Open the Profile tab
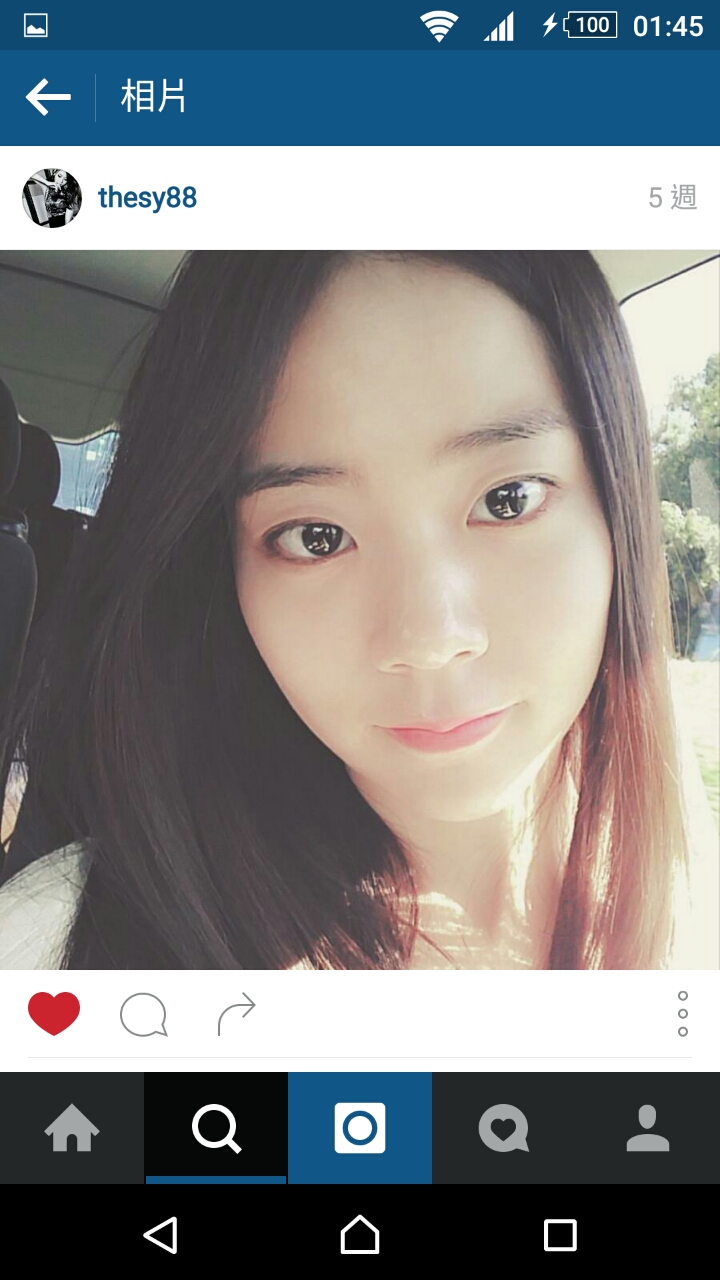720x1280 pixels. point(648,1128)
